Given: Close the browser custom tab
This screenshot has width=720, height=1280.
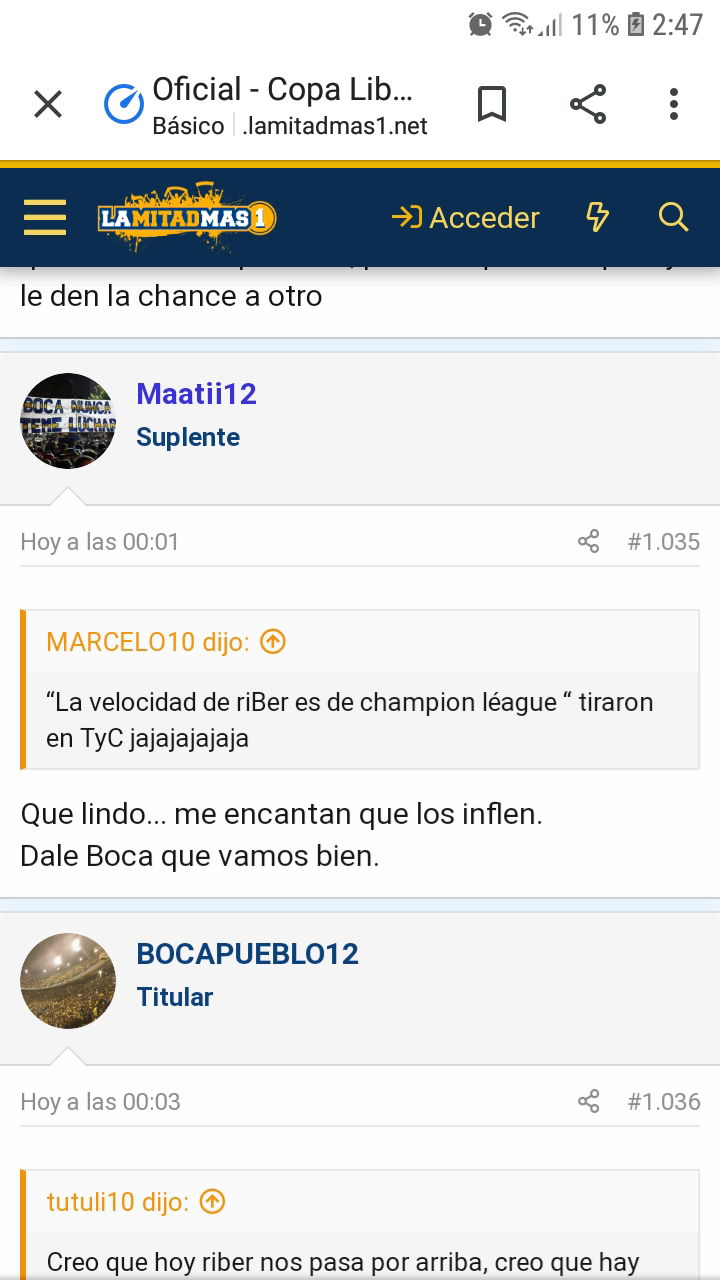Looking at the screenshot, I should click(48, 104).
